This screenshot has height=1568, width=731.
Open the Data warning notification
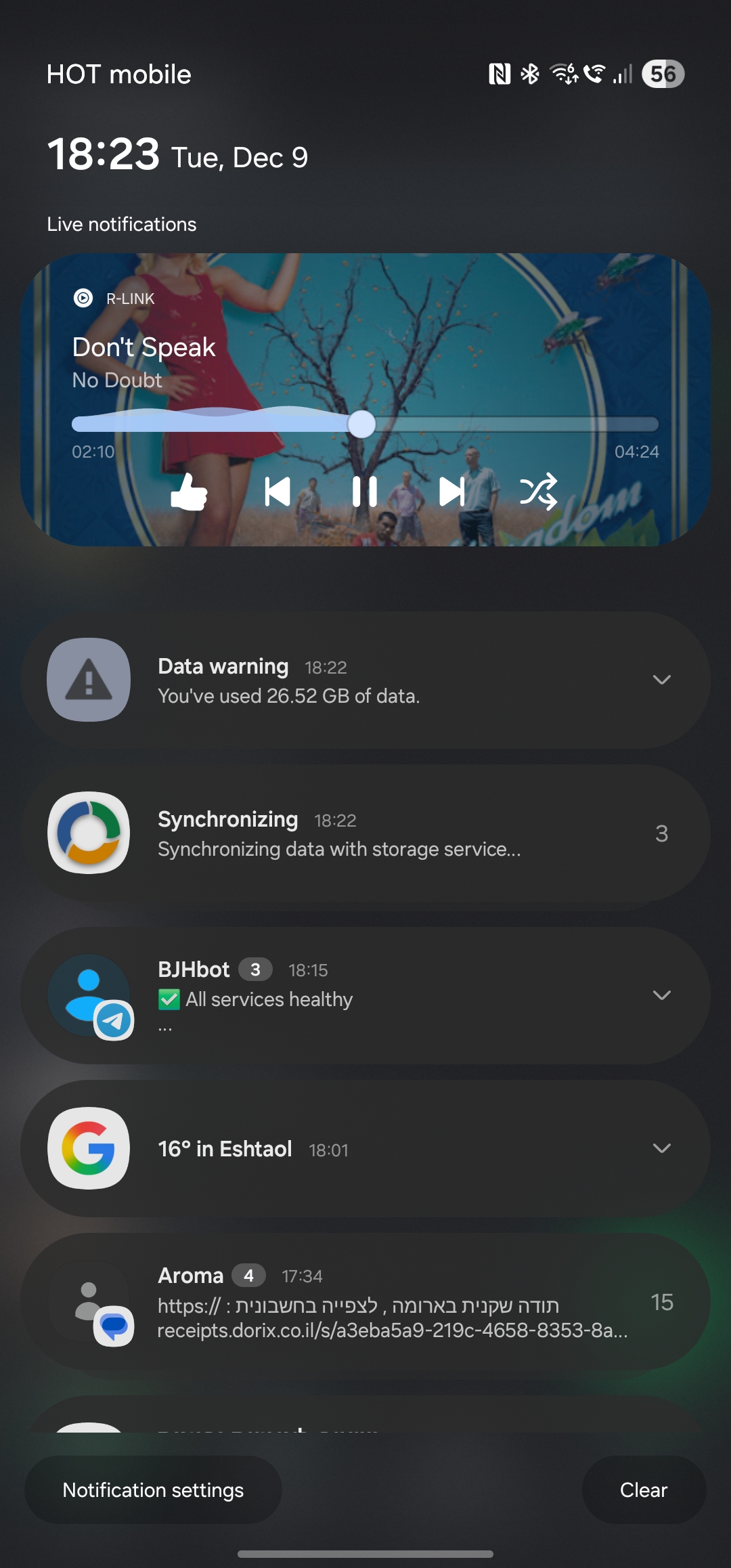point(338,681)
